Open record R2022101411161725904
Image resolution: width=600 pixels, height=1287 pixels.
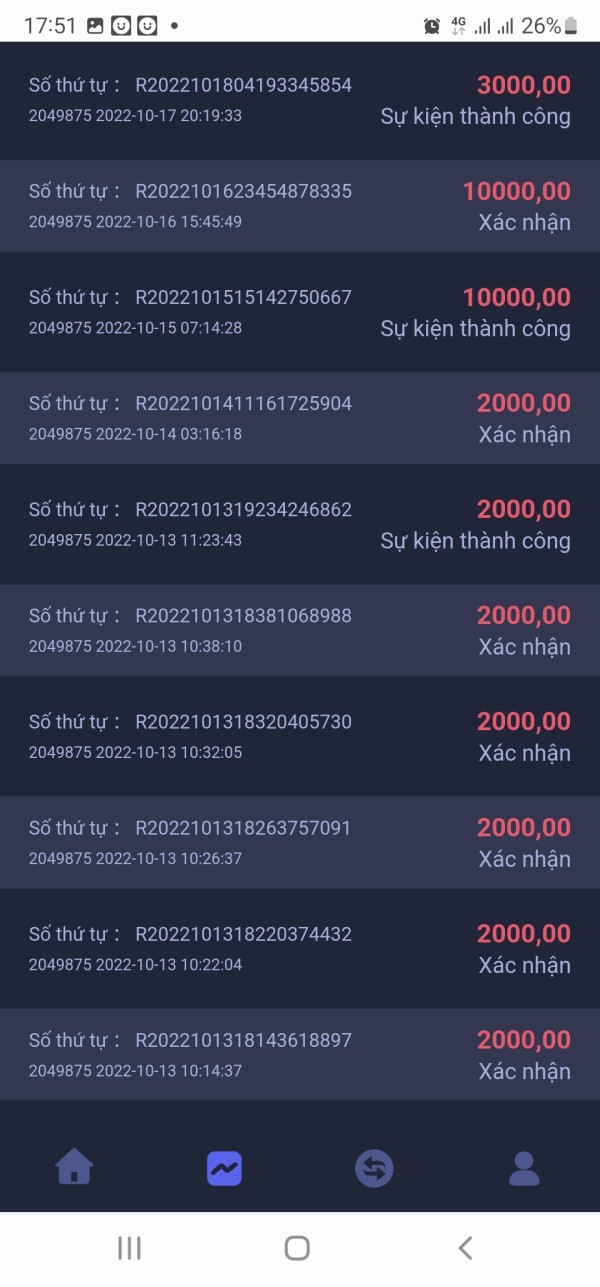coord(300,418)
